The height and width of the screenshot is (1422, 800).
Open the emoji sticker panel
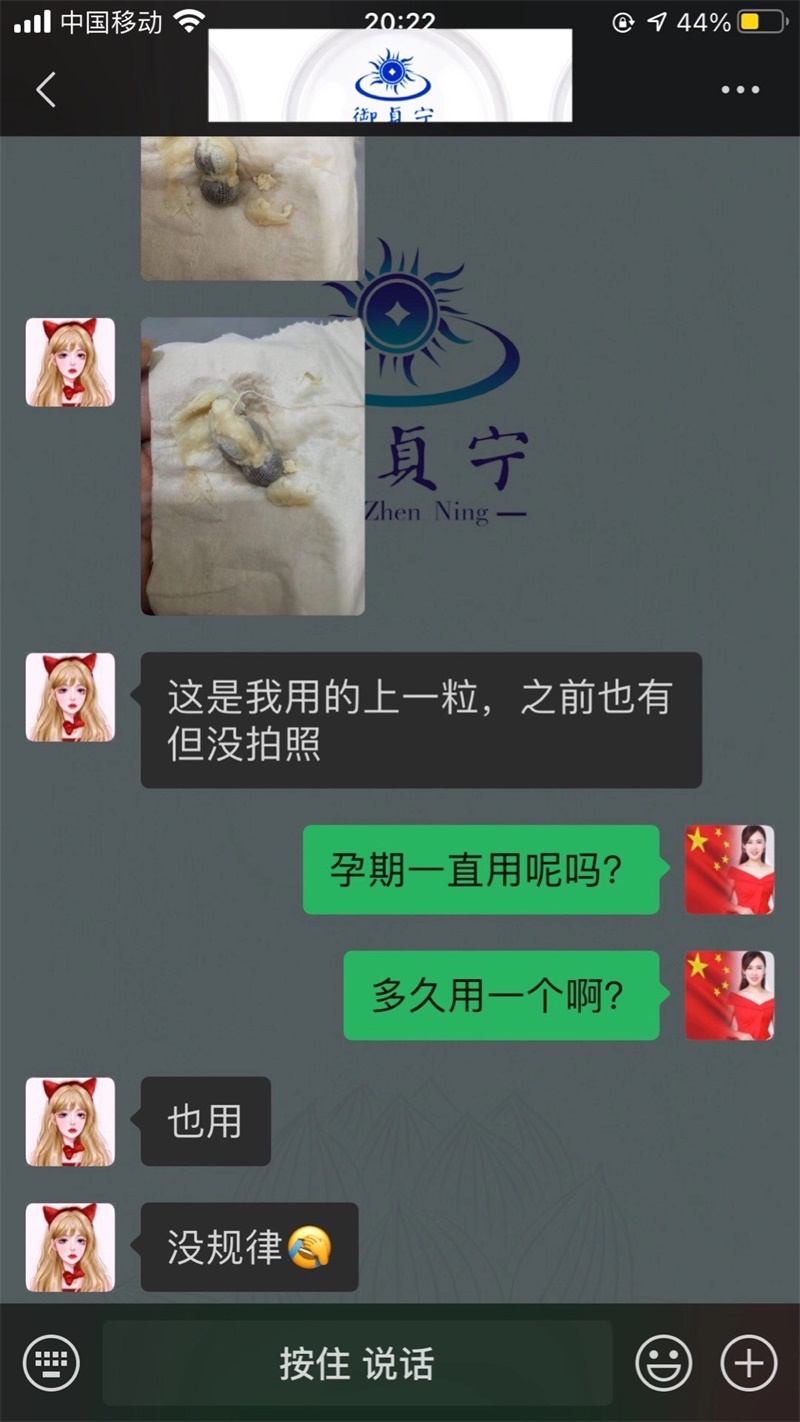[664, 1363]
